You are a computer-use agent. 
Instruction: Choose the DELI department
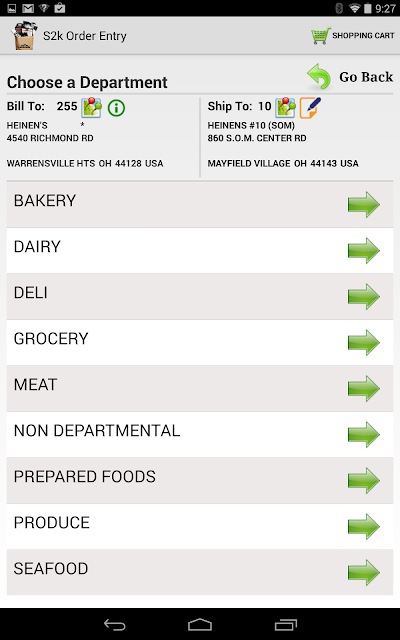click(200, 296)
